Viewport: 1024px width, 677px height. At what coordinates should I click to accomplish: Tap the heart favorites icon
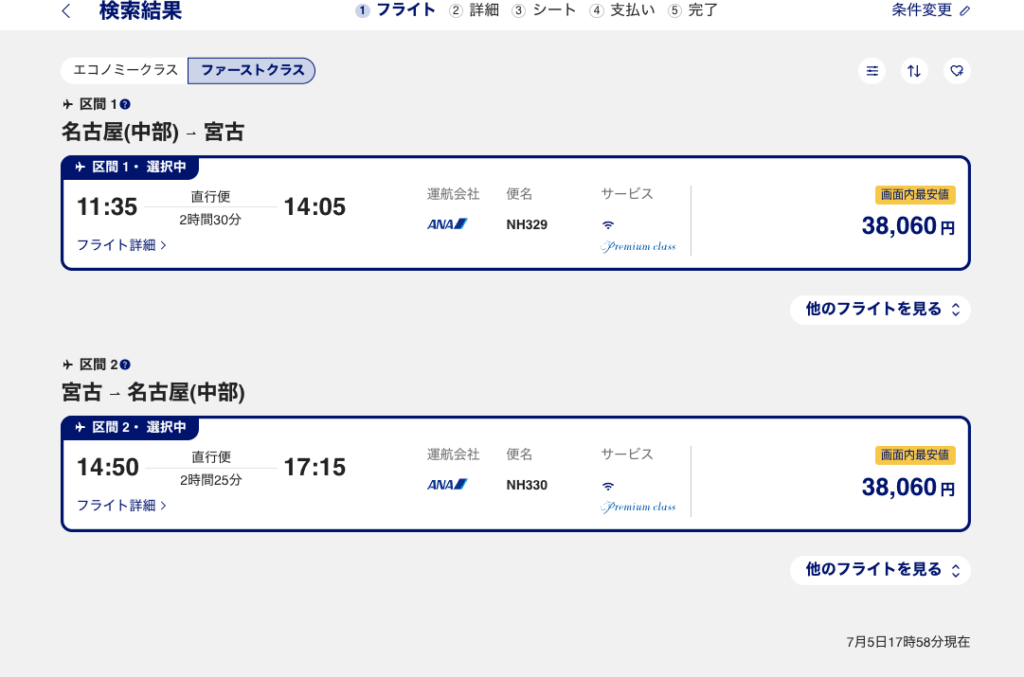[x=957, y=71]
